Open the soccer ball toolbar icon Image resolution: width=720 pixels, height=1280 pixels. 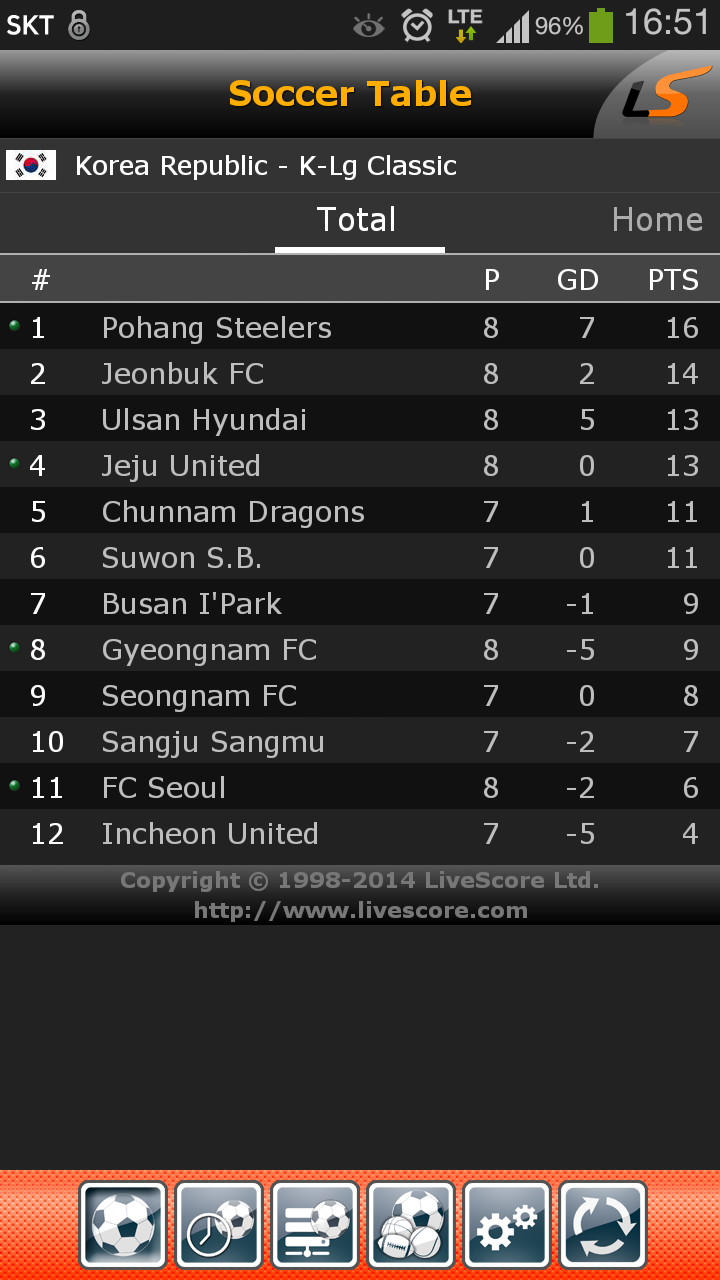click(123, 1225)
